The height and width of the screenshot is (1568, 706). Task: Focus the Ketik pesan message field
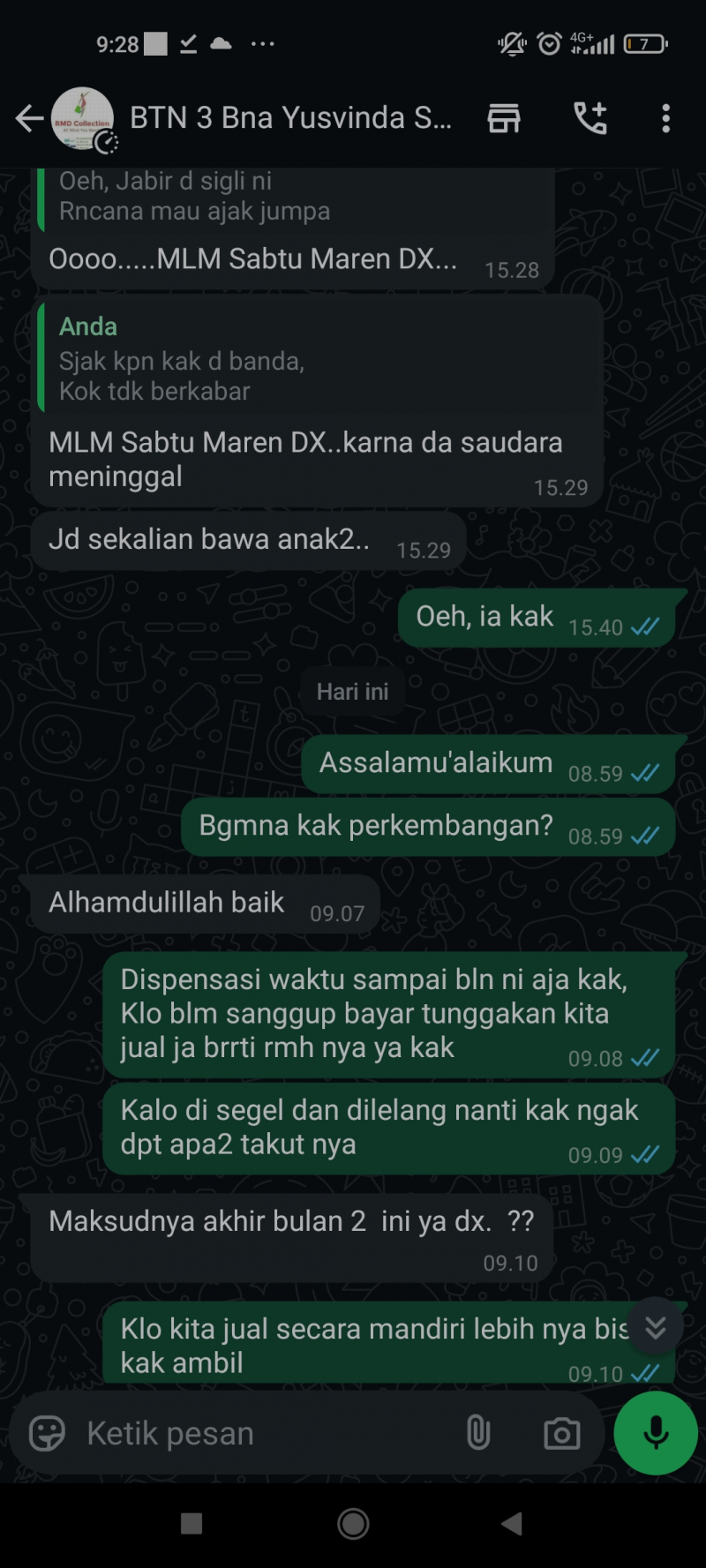coord(265,1433)
